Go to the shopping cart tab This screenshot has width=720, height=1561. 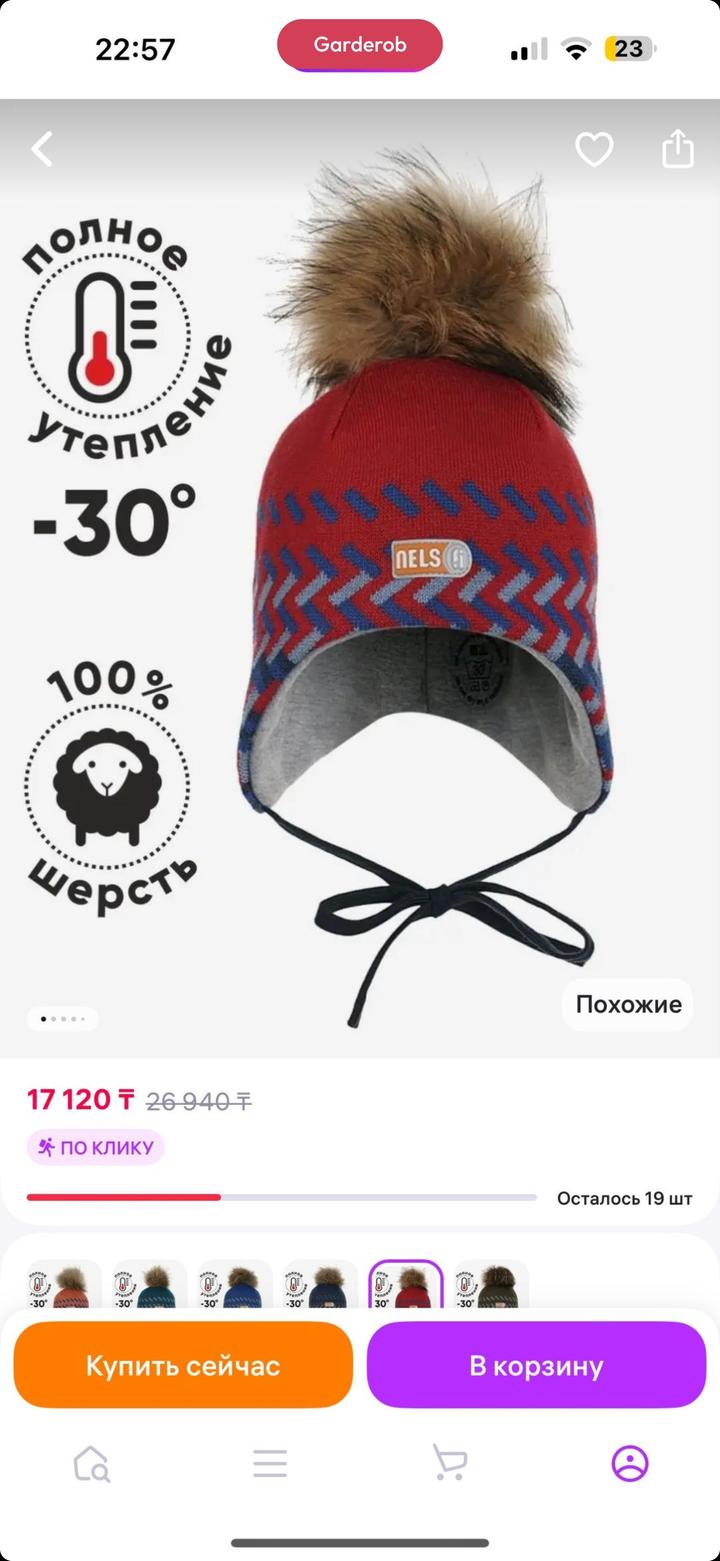449,1464
